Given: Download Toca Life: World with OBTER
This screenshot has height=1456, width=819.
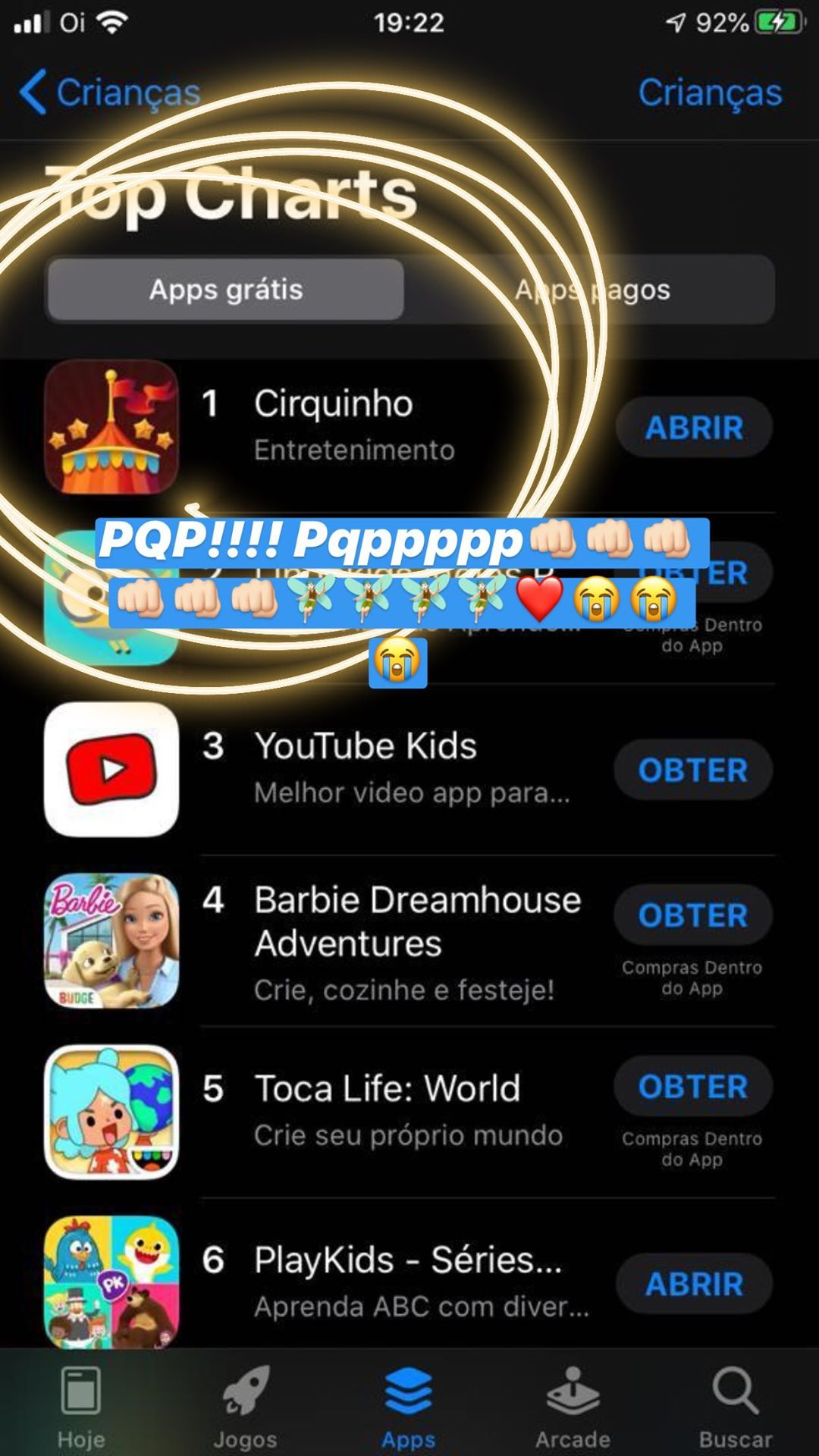Looking at the screenshot, I should coord(693,1087).
